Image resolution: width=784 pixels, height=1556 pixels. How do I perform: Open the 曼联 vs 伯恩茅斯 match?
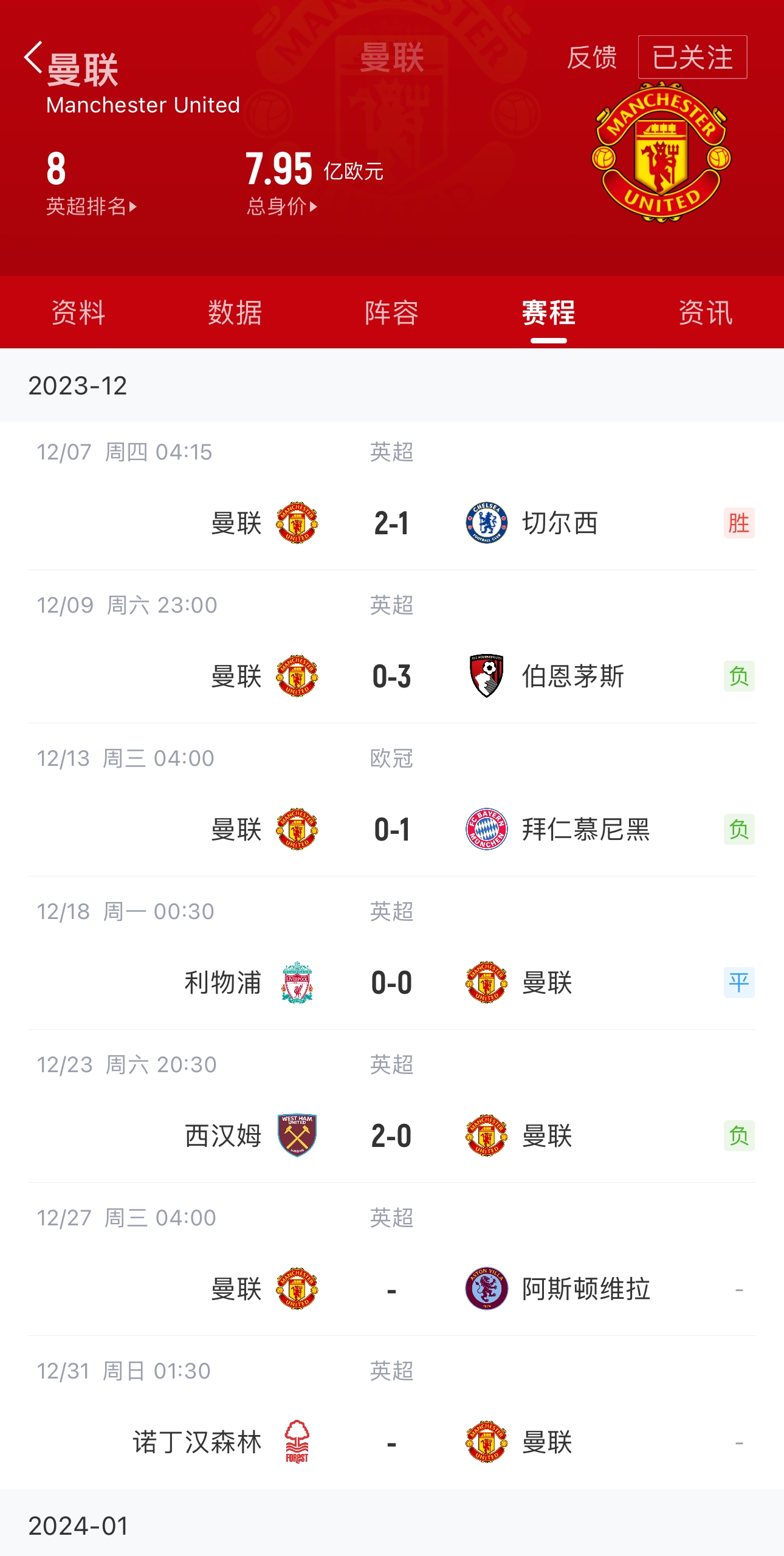coord(392,647)
